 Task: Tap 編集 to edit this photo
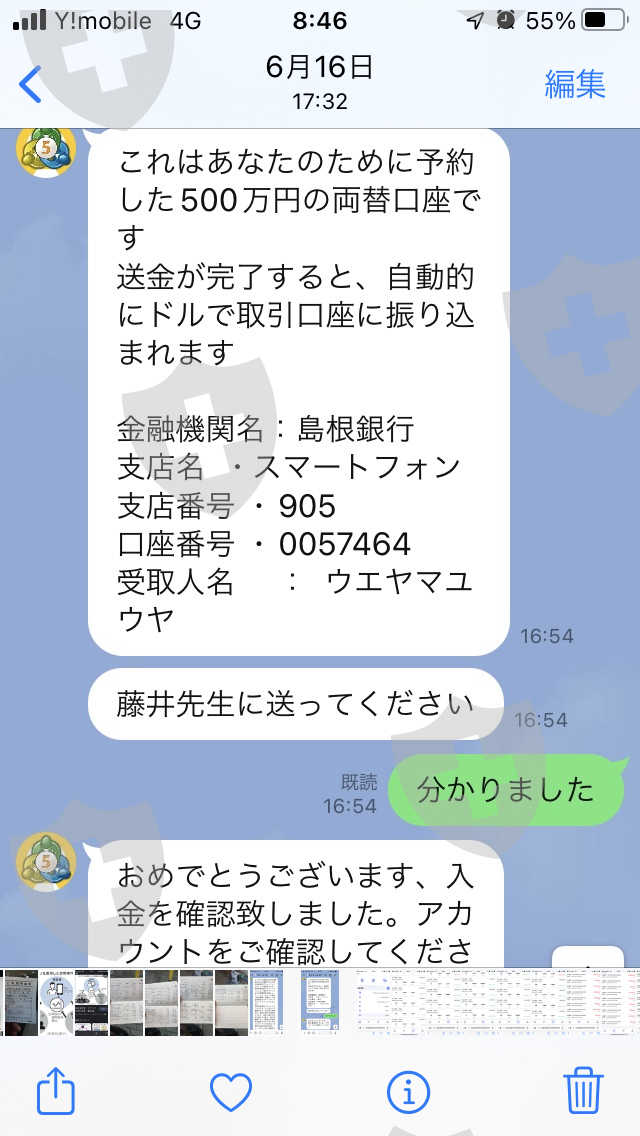[575, 84]
